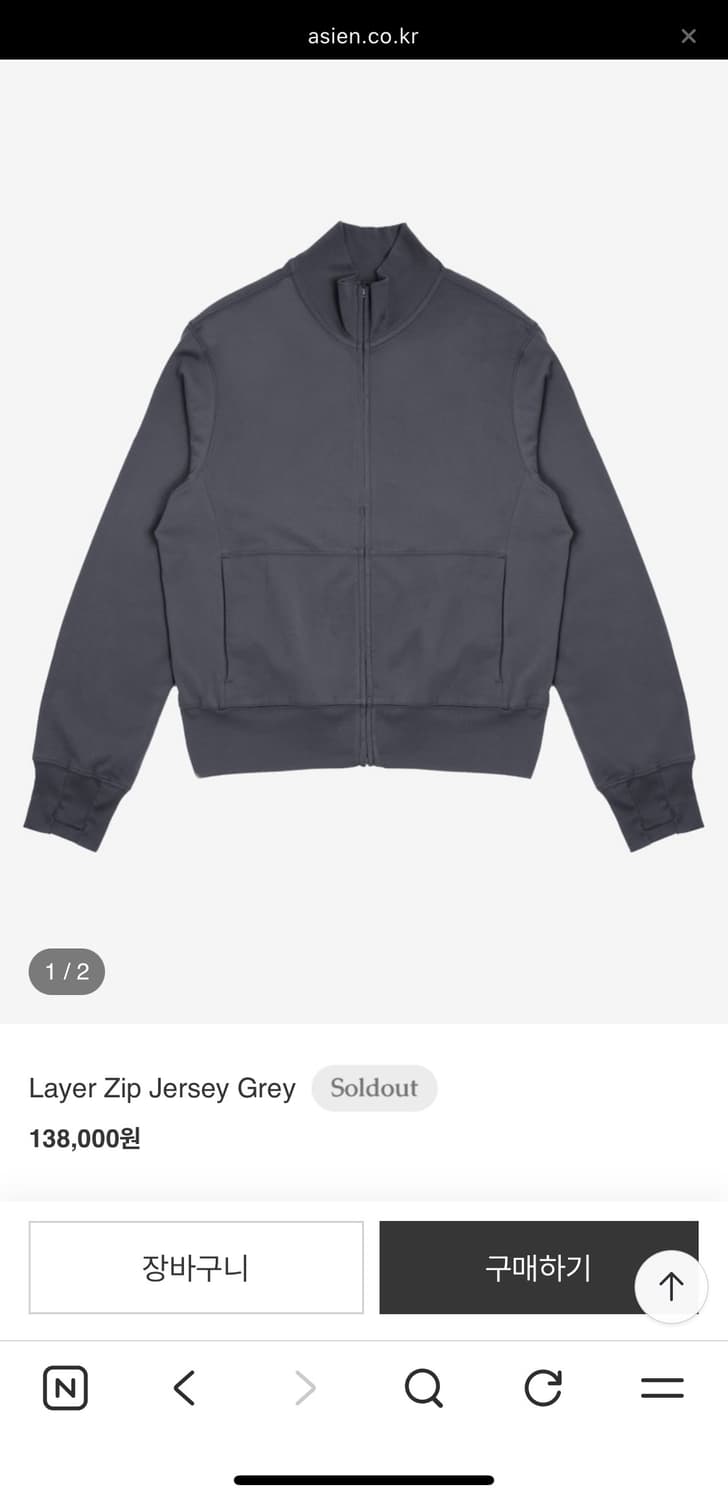The width and height of the screenshot is (728, 1500).
Task: Tap the bottom navigation bar
Action: click(364, 1388)
